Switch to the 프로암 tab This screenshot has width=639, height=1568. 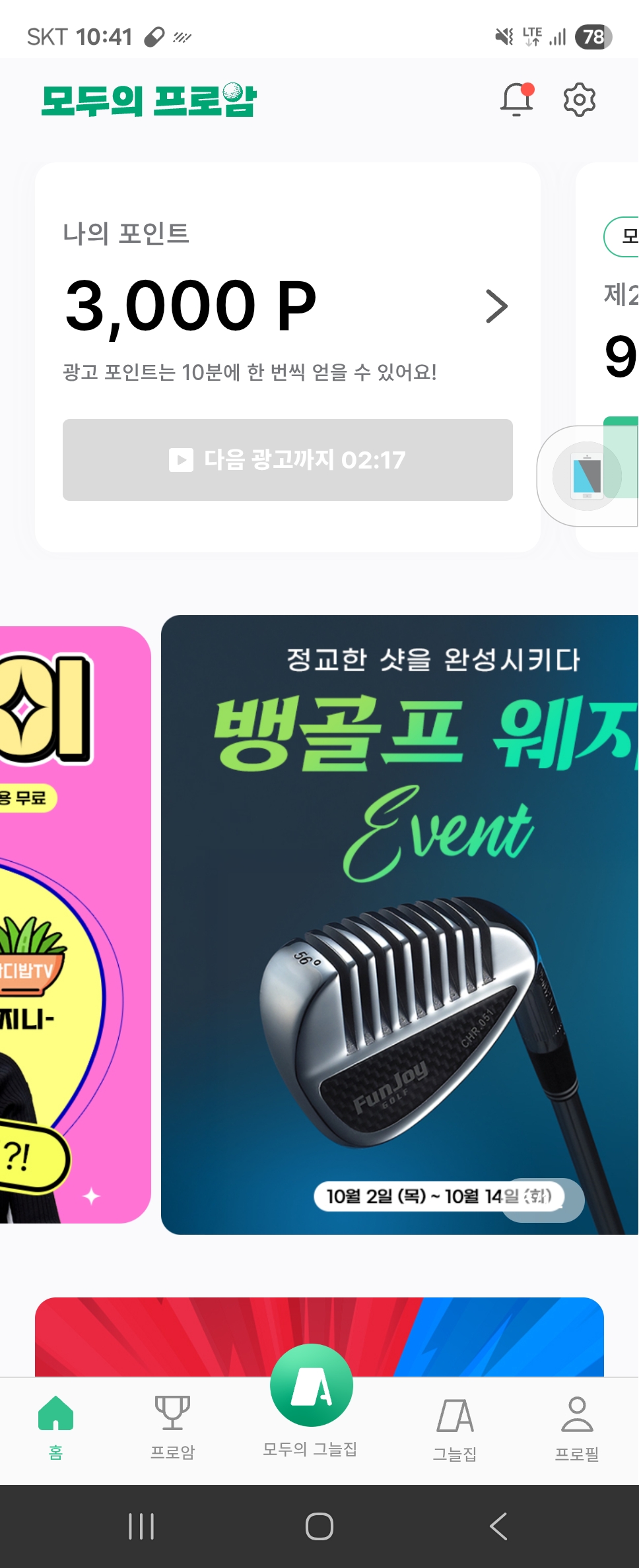click(x=172, y=1425)
